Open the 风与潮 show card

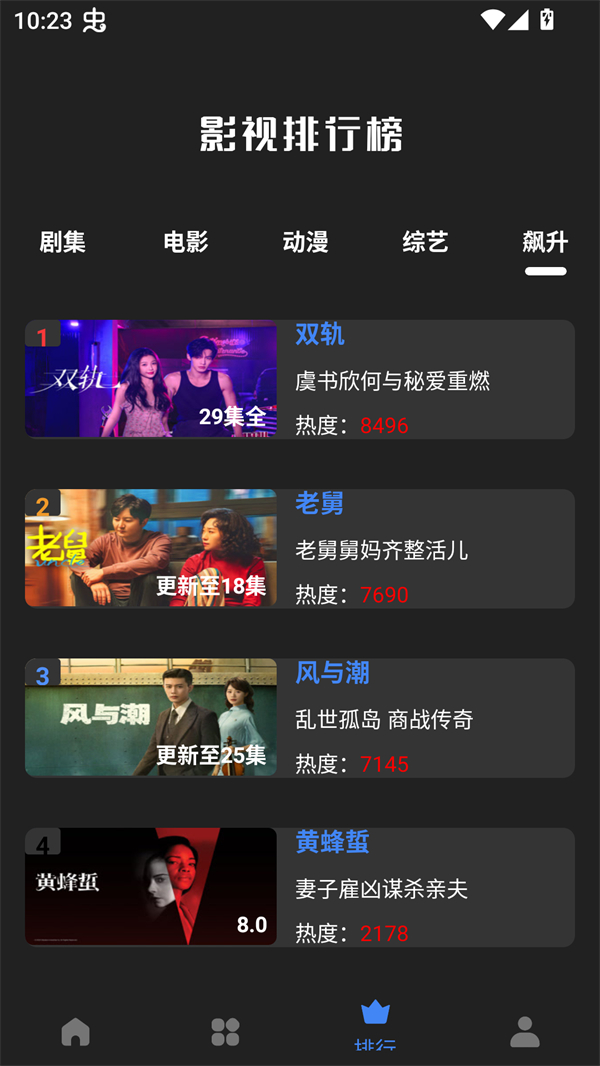(300, 717)
